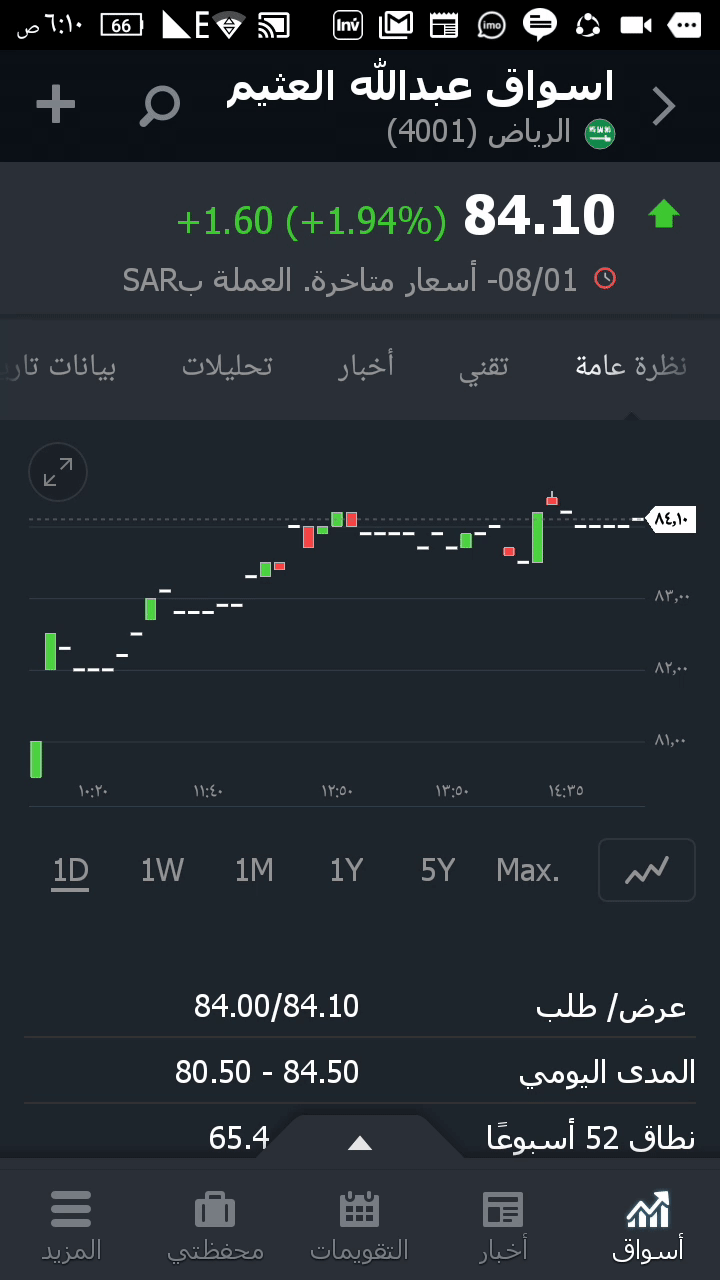Screen dimensions: 720x1280
Task: Go to محفظتي portfolio tab
Action: coord(215,1225)
